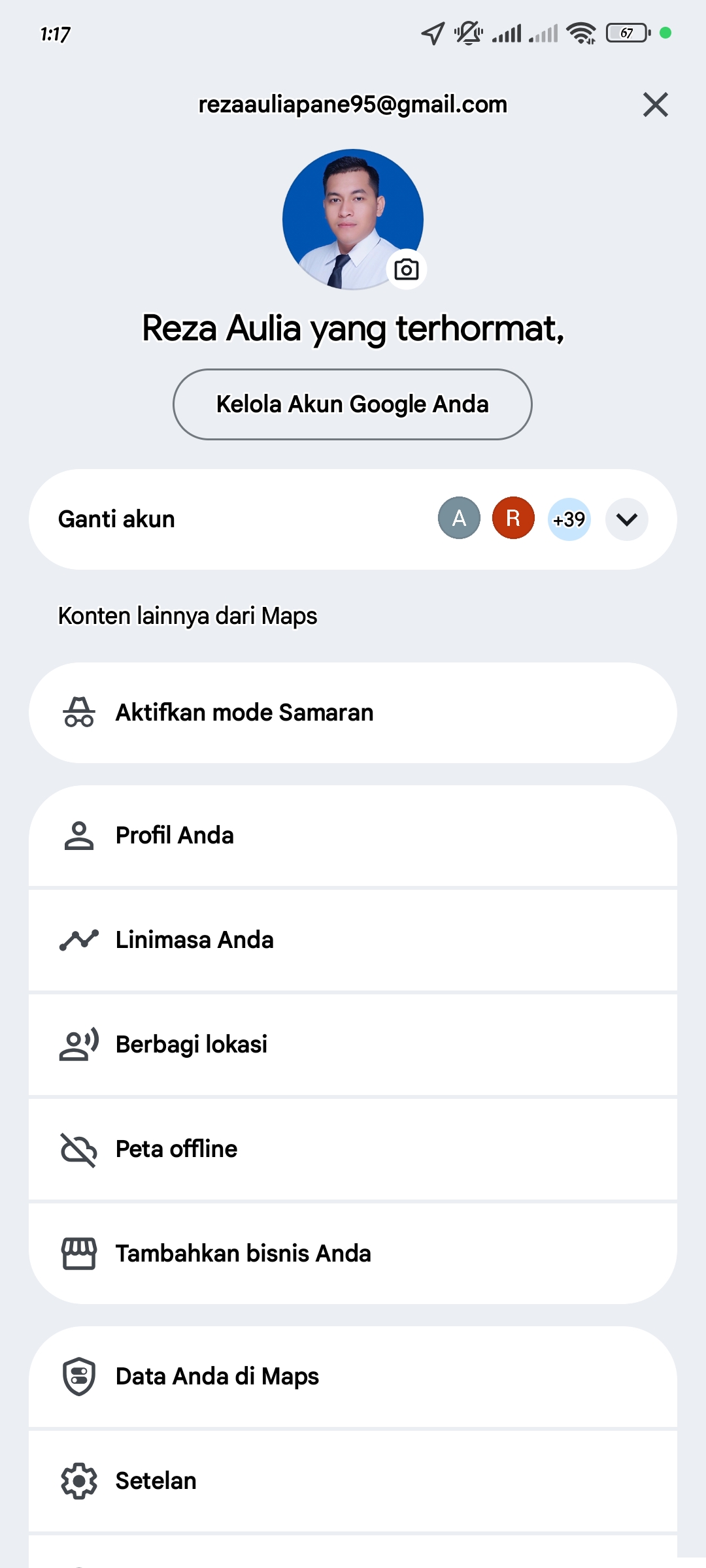View Linimasa Anda
706x1568 pixels.
click(x=353, y=940)
